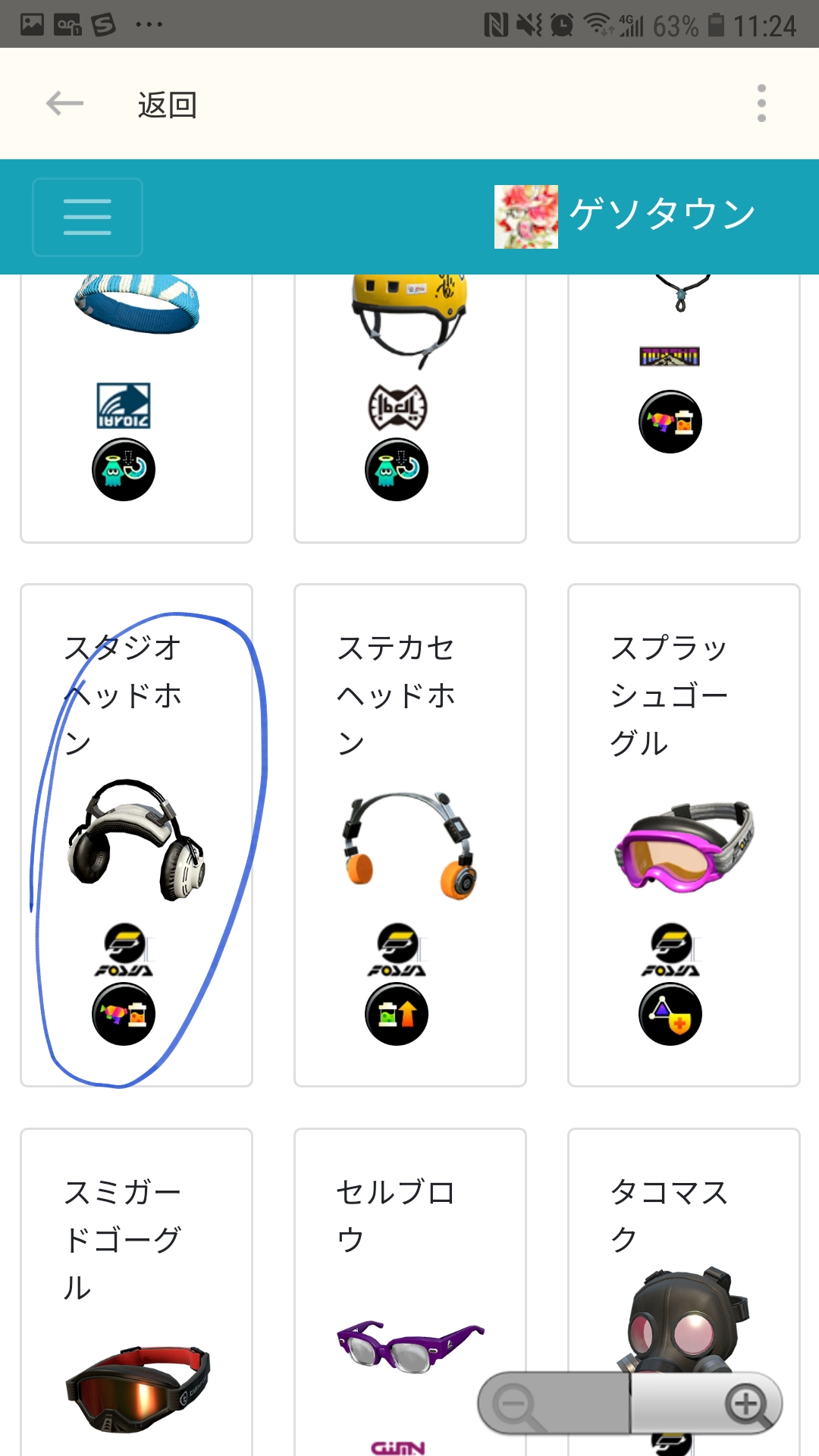Open the blue striped headband card

point(136,409)
